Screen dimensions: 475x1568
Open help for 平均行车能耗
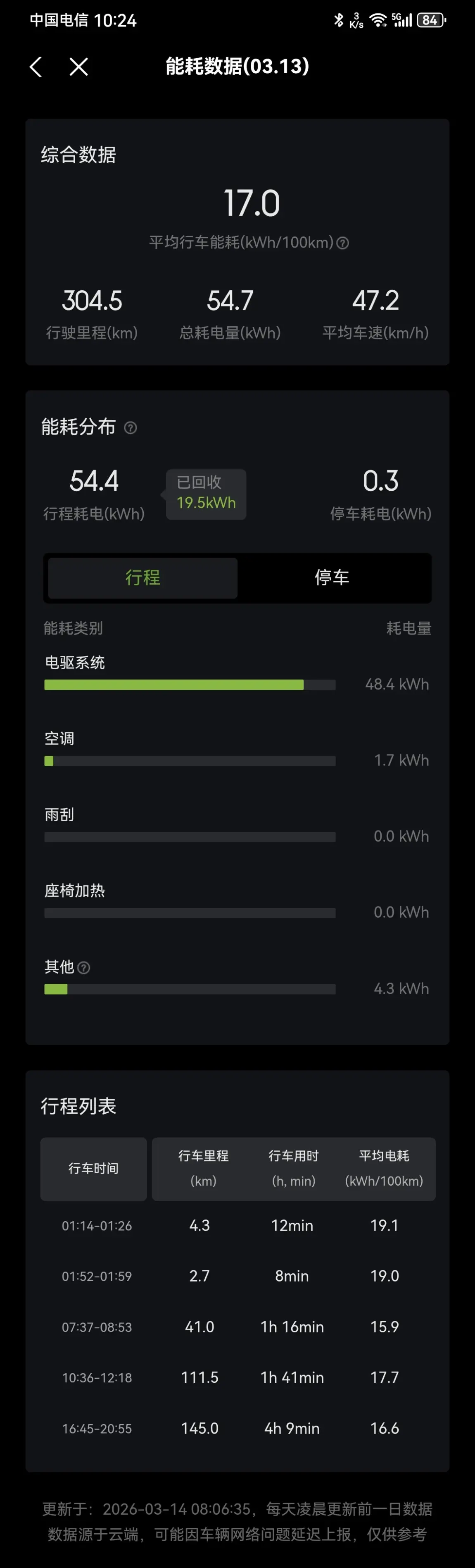(343, 243)
